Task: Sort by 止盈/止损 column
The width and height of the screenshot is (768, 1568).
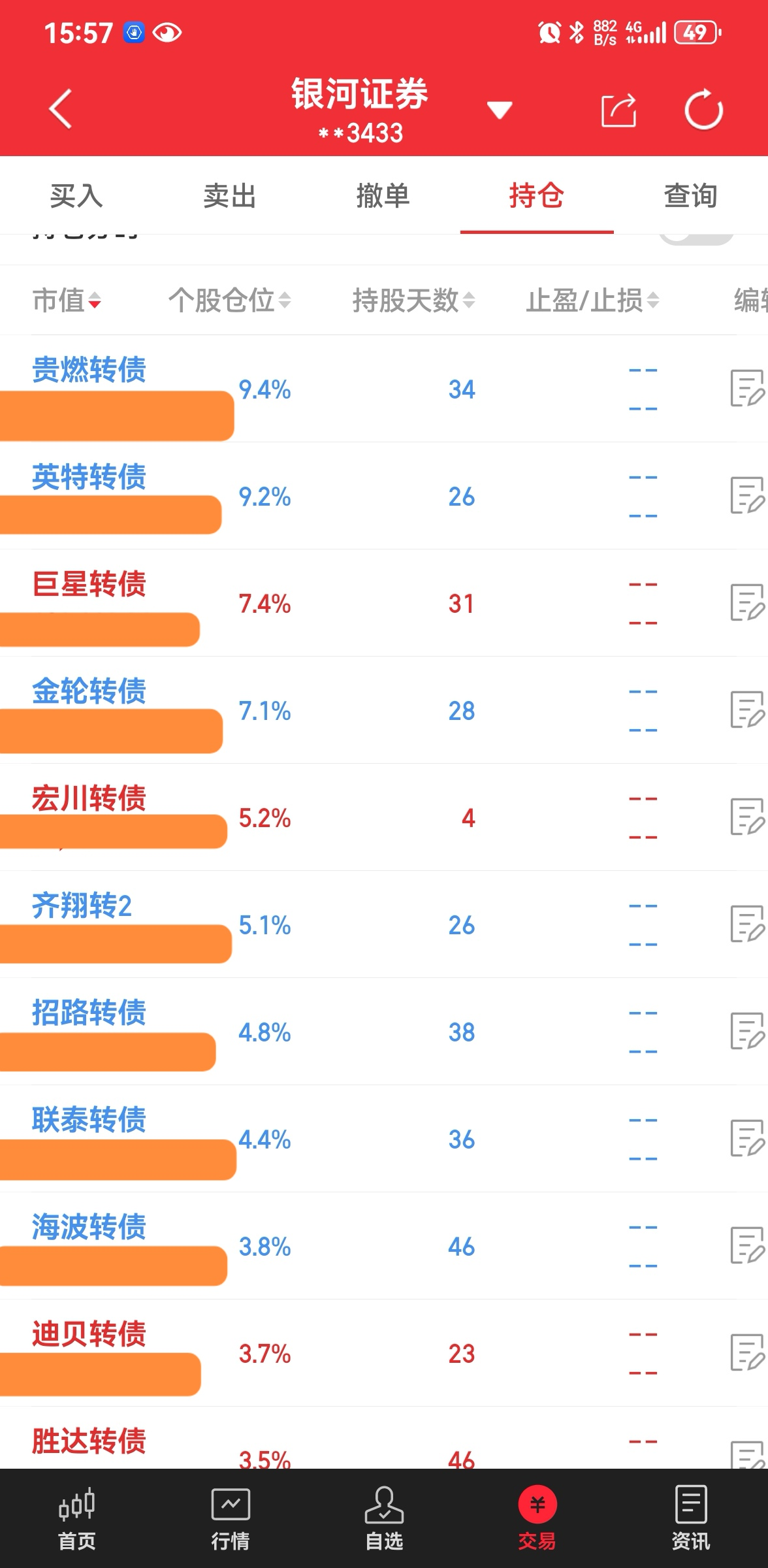Action: point(593,301)
